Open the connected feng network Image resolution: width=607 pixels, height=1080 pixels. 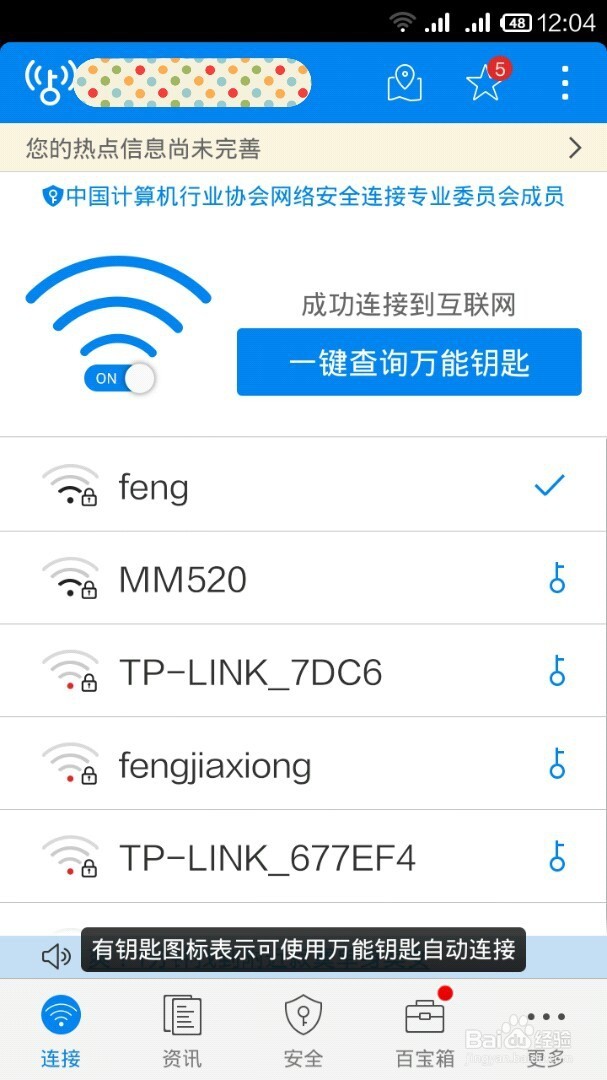[x=303, y=486]
